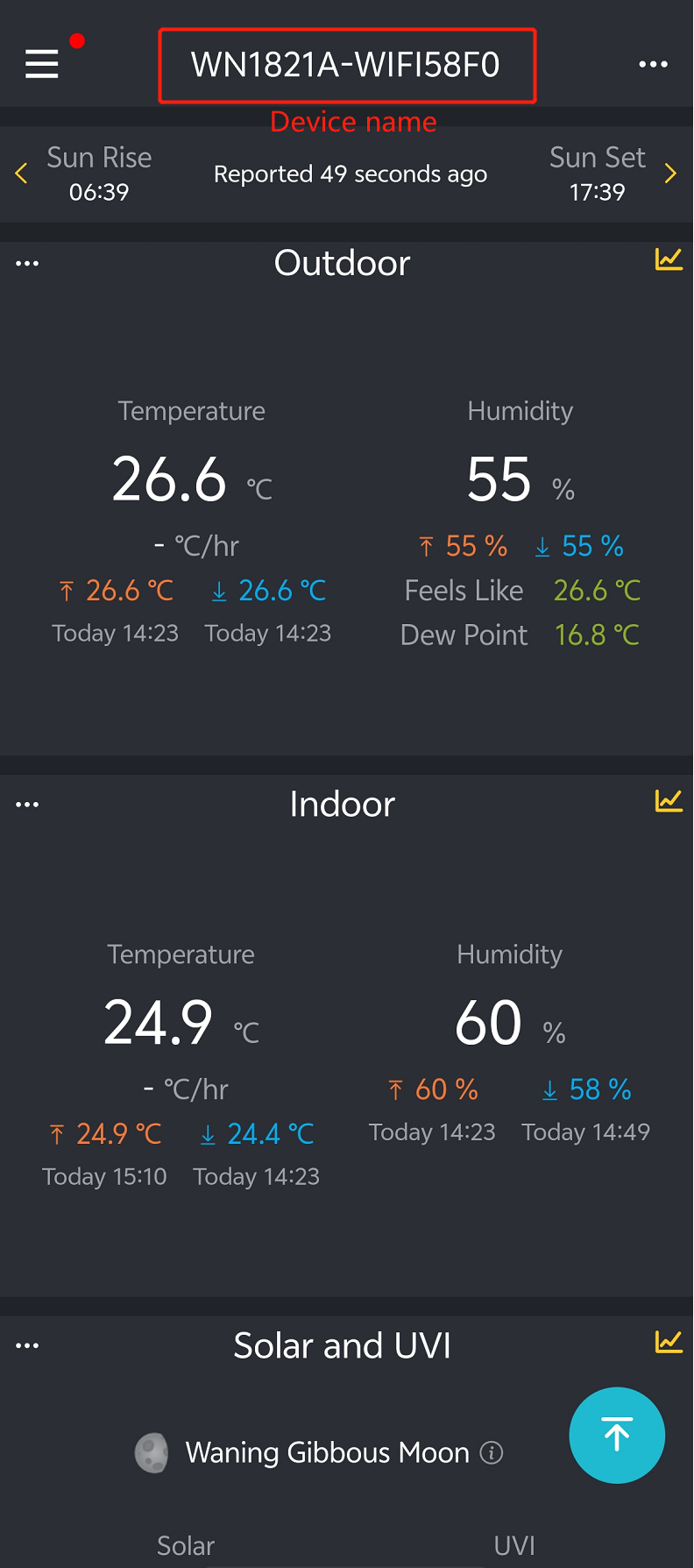Open the Outdoor section options dots
The height and width of the screenshot is (1568, 694).
click(x=27, y=263)
